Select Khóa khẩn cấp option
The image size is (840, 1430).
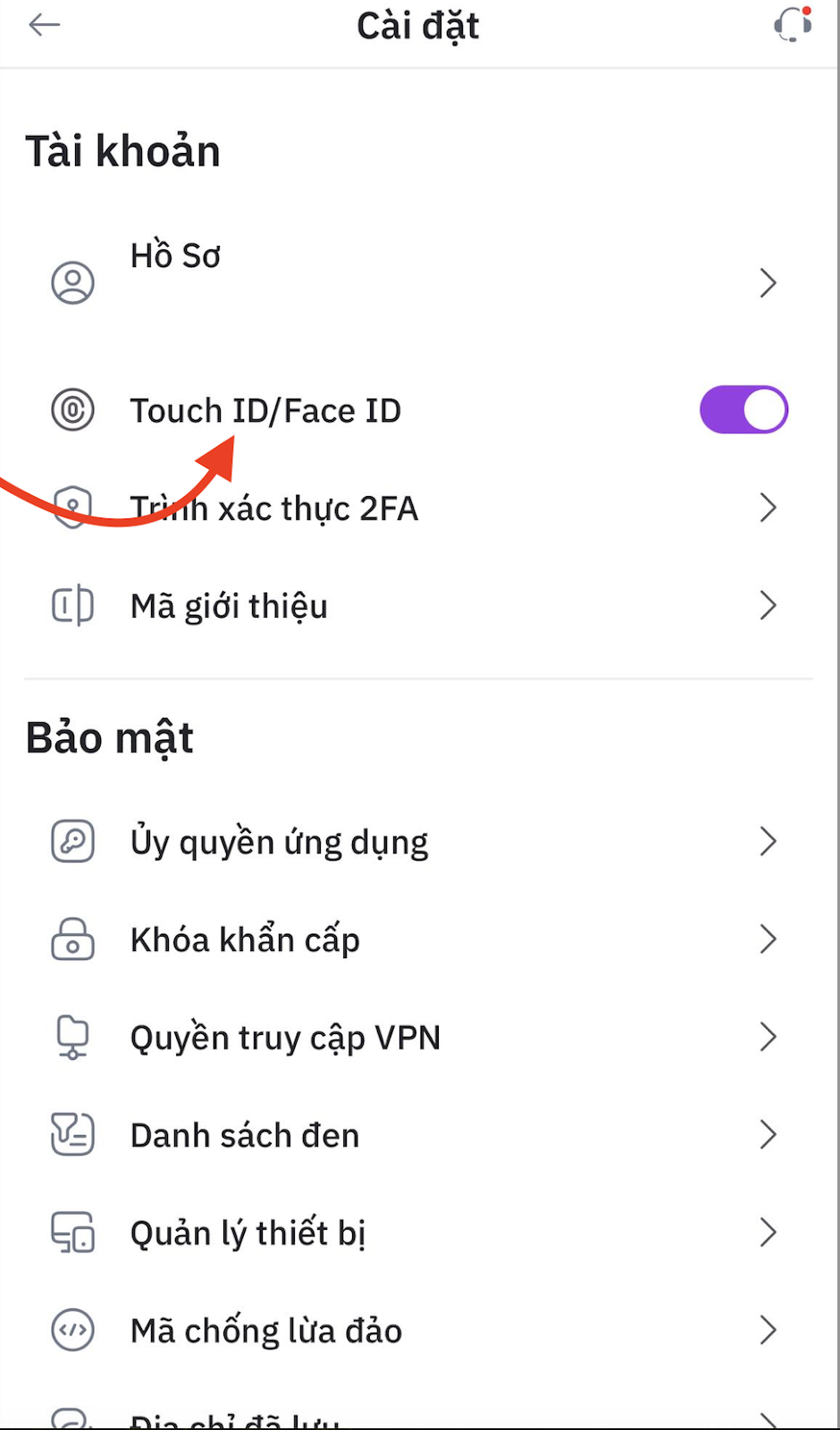tap(411, 939)
